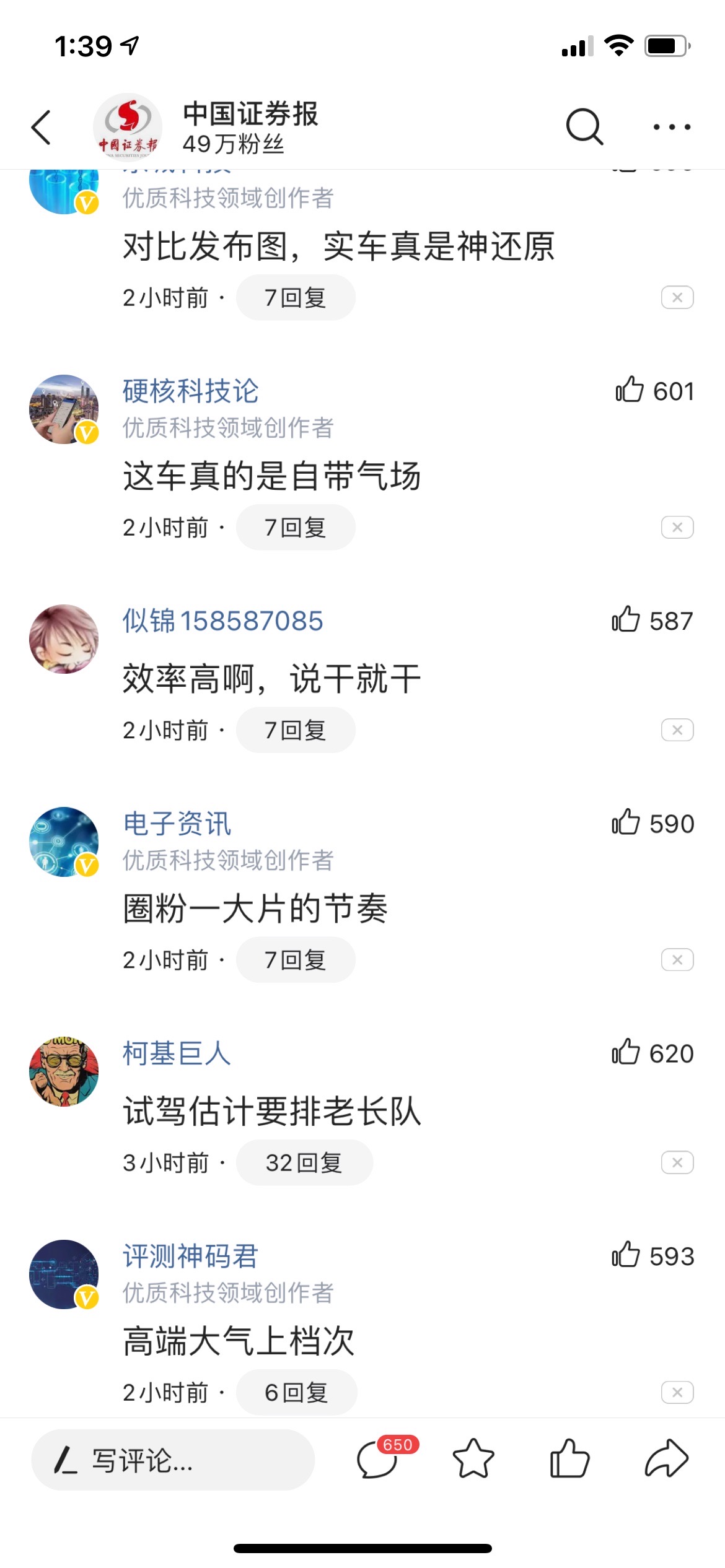The width and height of the screenshot is (725, 1568).
Task: Dismiss 似锦's comment with the X button
Action: [677, 730]
